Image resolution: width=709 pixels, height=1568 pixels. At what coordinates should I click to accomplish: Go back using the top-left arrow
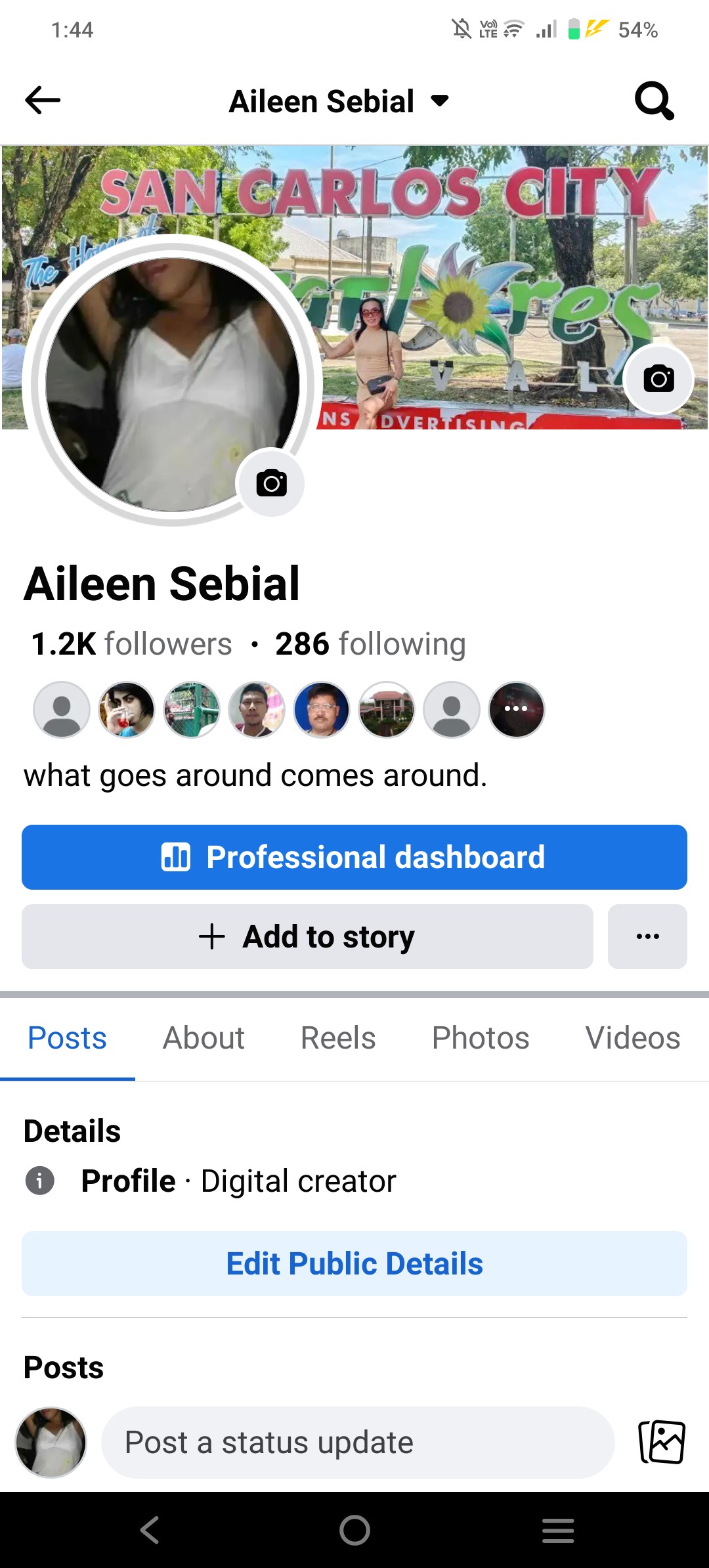(x=43, y=100)
